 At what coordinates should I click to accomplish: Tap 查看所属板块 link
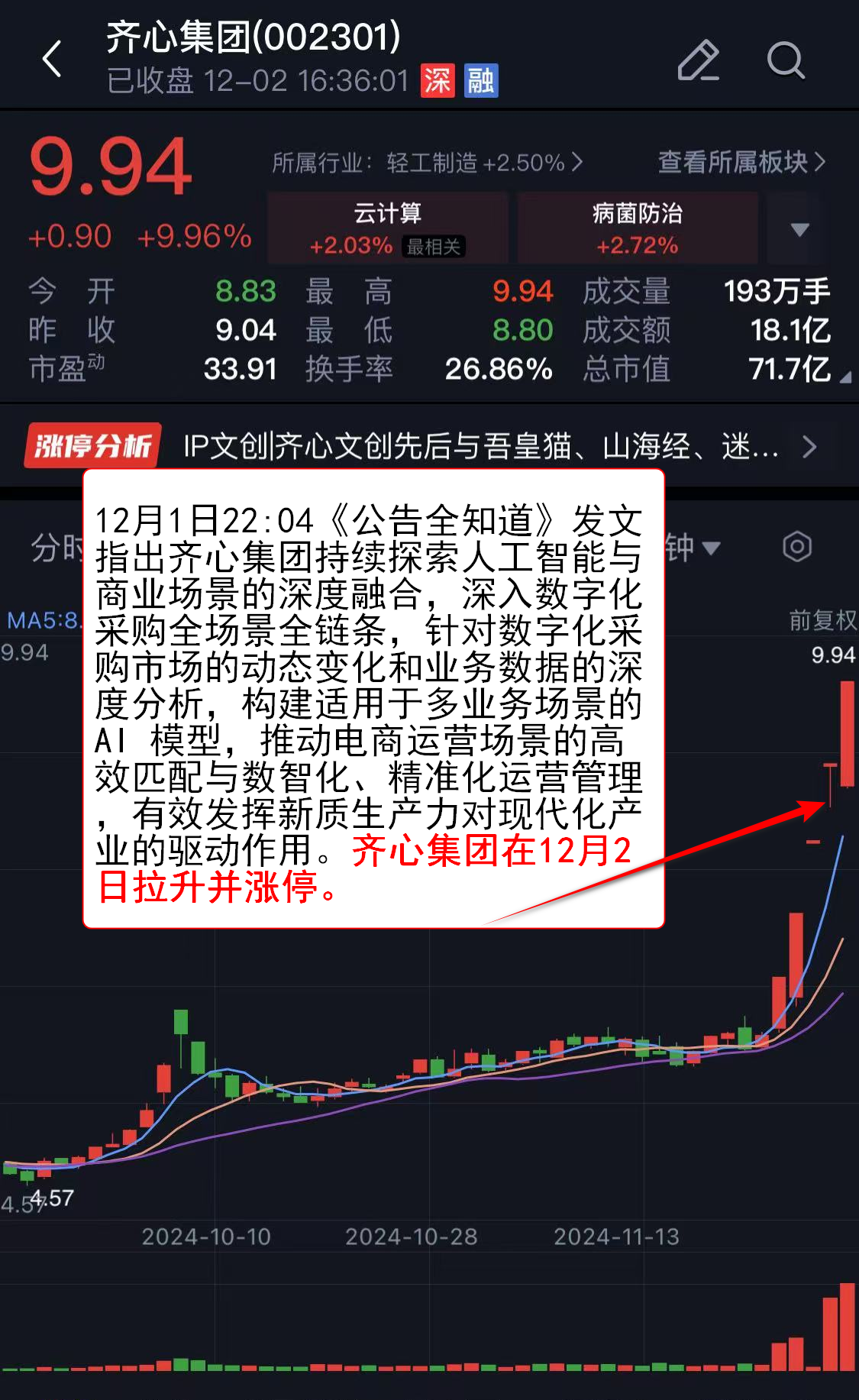click(x=741, y=162)
